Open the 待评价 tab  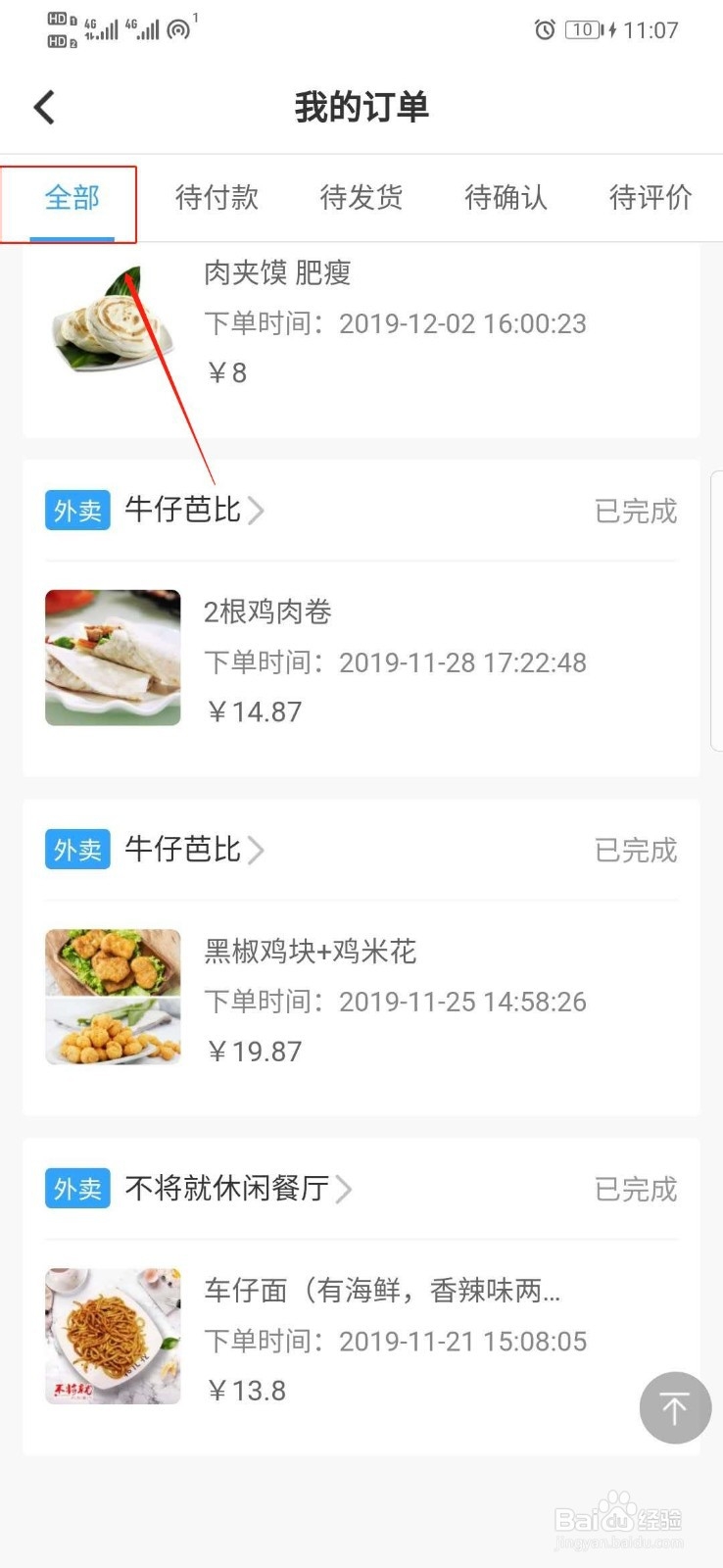tap(650, 199)
